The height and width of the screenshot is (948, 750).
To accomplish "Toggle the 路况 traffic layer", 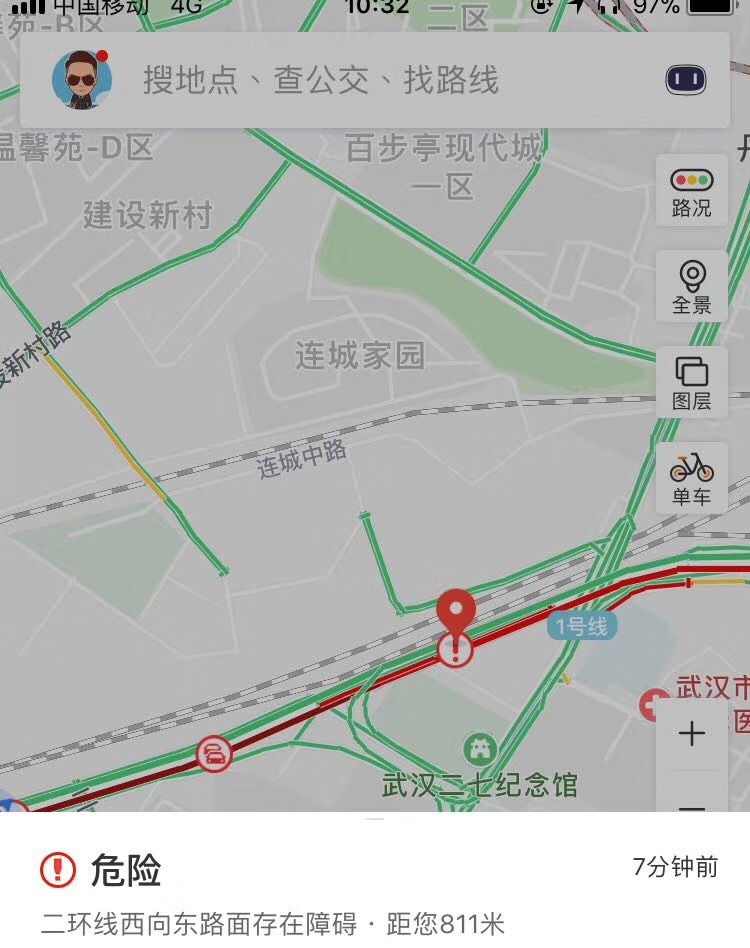I will point(691,192).
